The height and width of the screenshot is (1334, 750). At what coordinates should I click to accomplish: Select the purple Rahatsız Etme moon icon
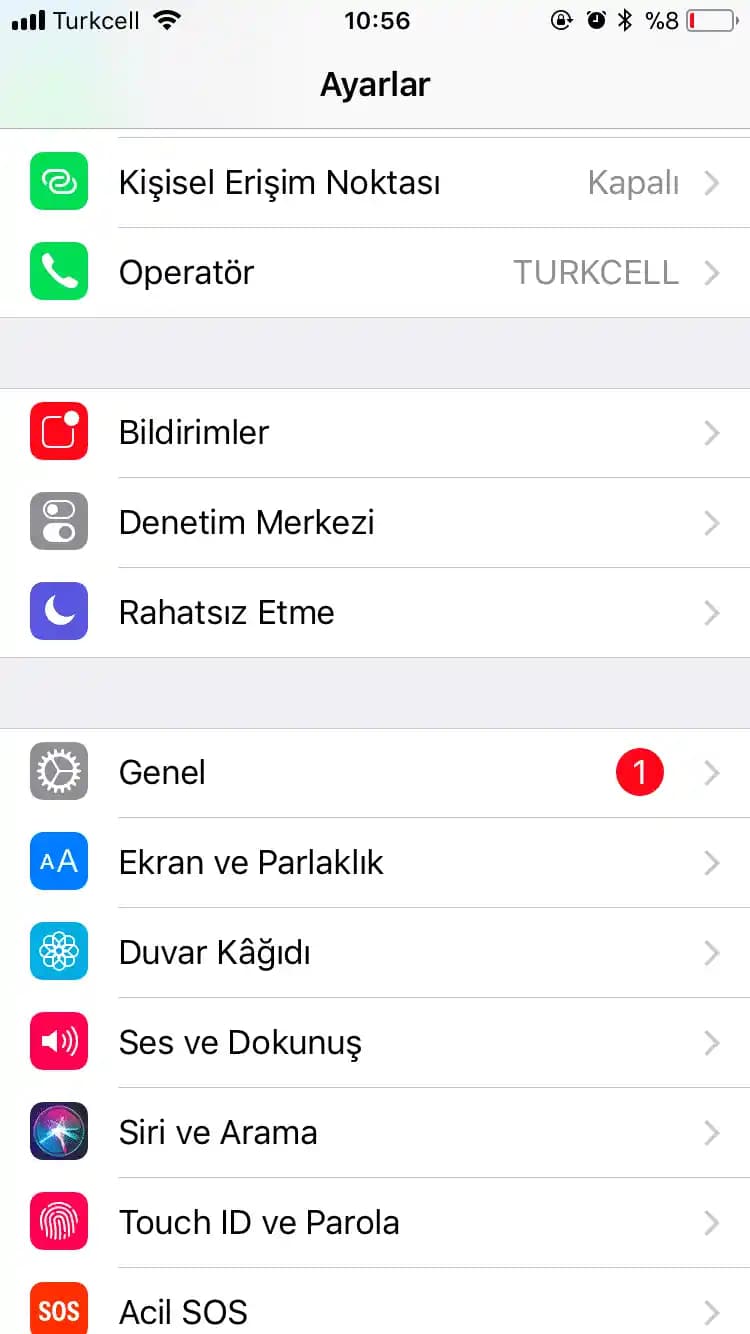(x=58, y=612)
